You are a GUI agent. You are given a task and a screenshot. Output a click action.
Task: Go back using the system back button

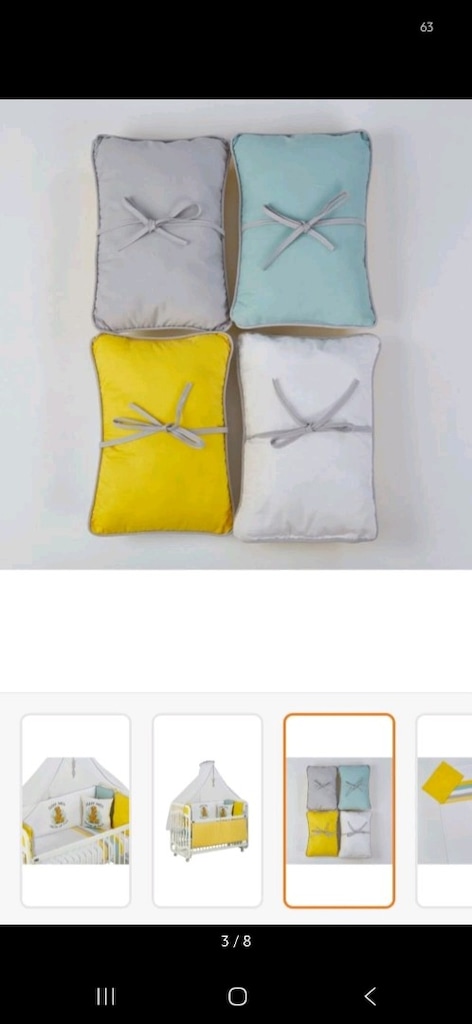pos(370,996)
